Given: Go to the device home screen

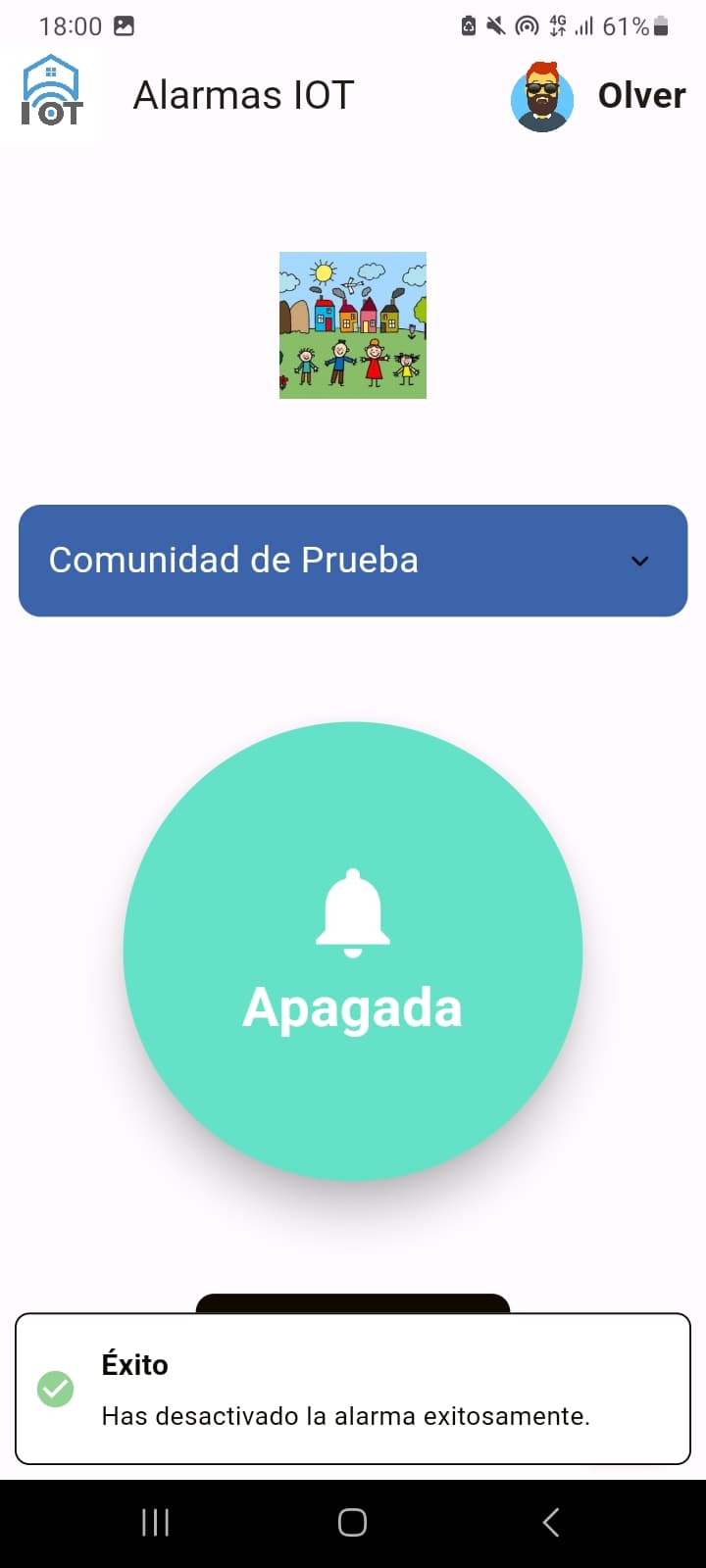Looking at the screenshot, I should (352, 1522).
